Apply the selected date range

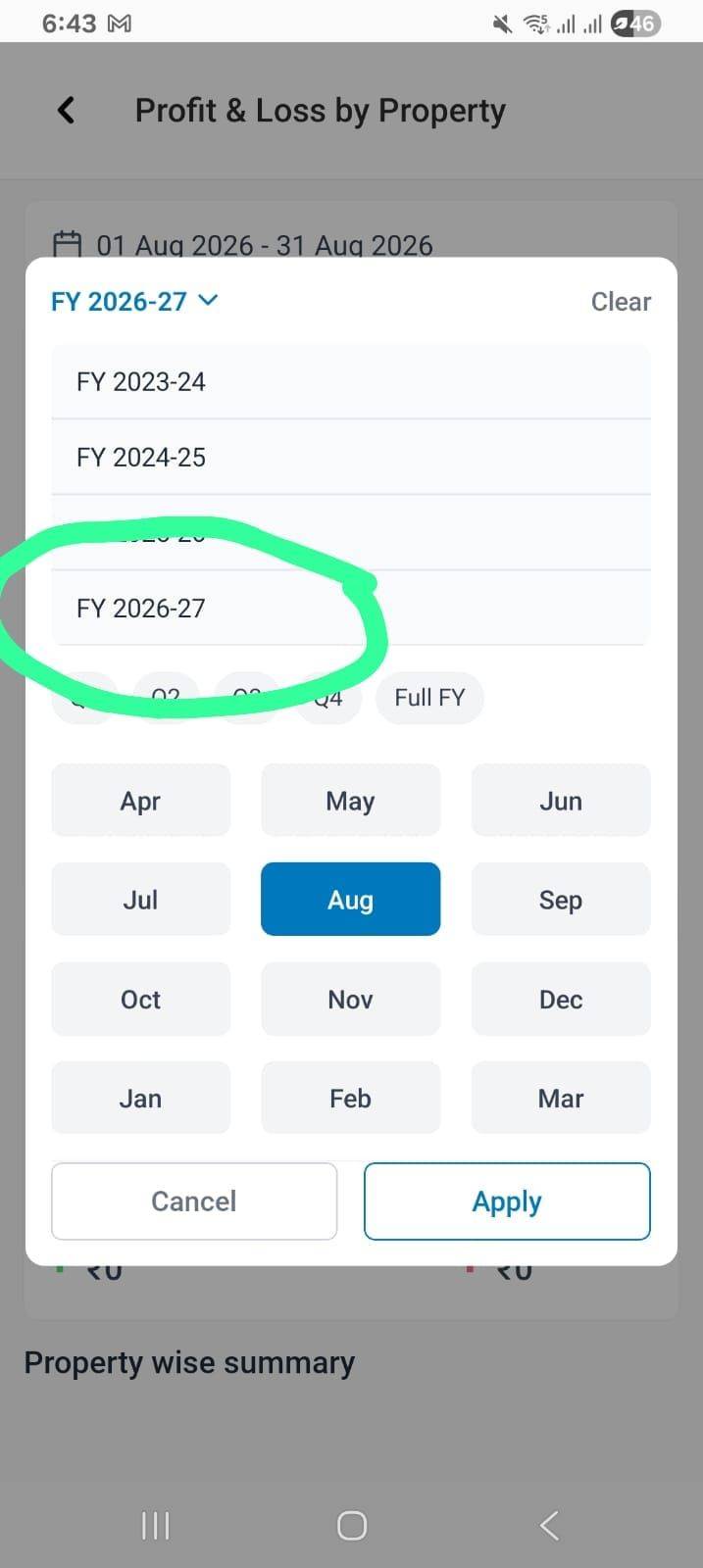(x=507, y=1201)
